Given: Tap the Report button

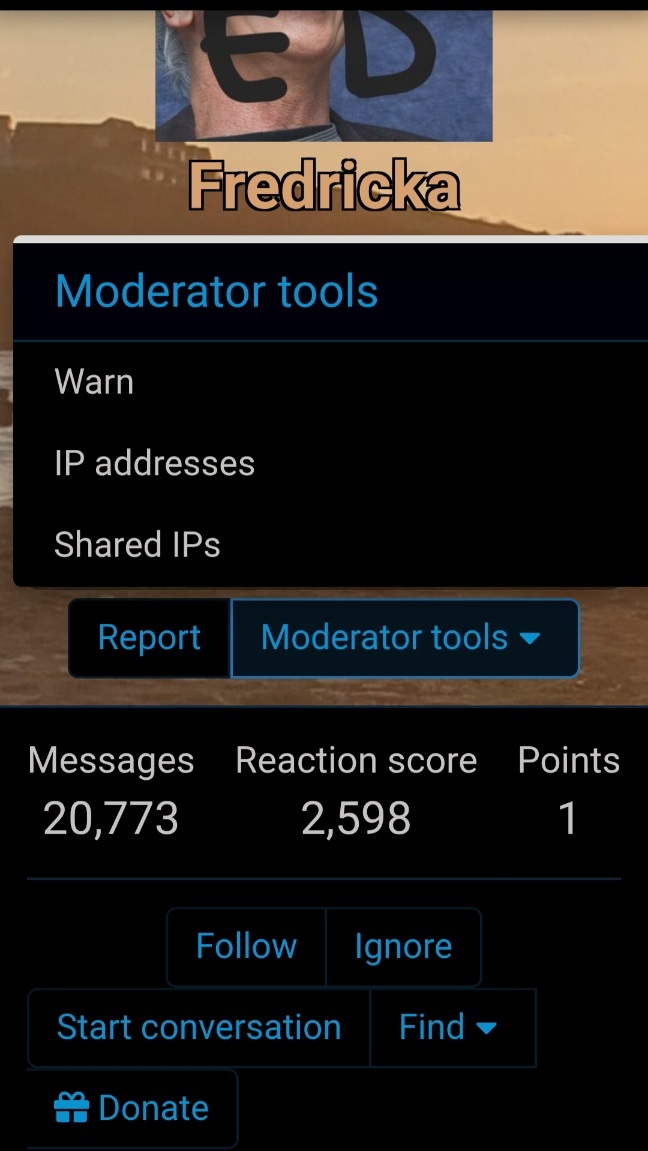Looking at the screenshot, I should (149, 638).
